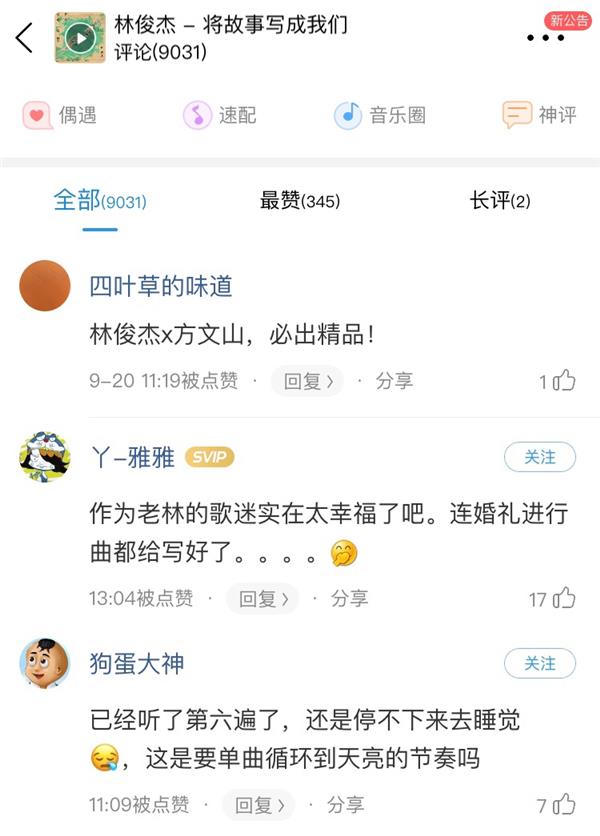Switch to the 长评 tab
This screenshot has width=600, height=836.
[x=500, y=202]
